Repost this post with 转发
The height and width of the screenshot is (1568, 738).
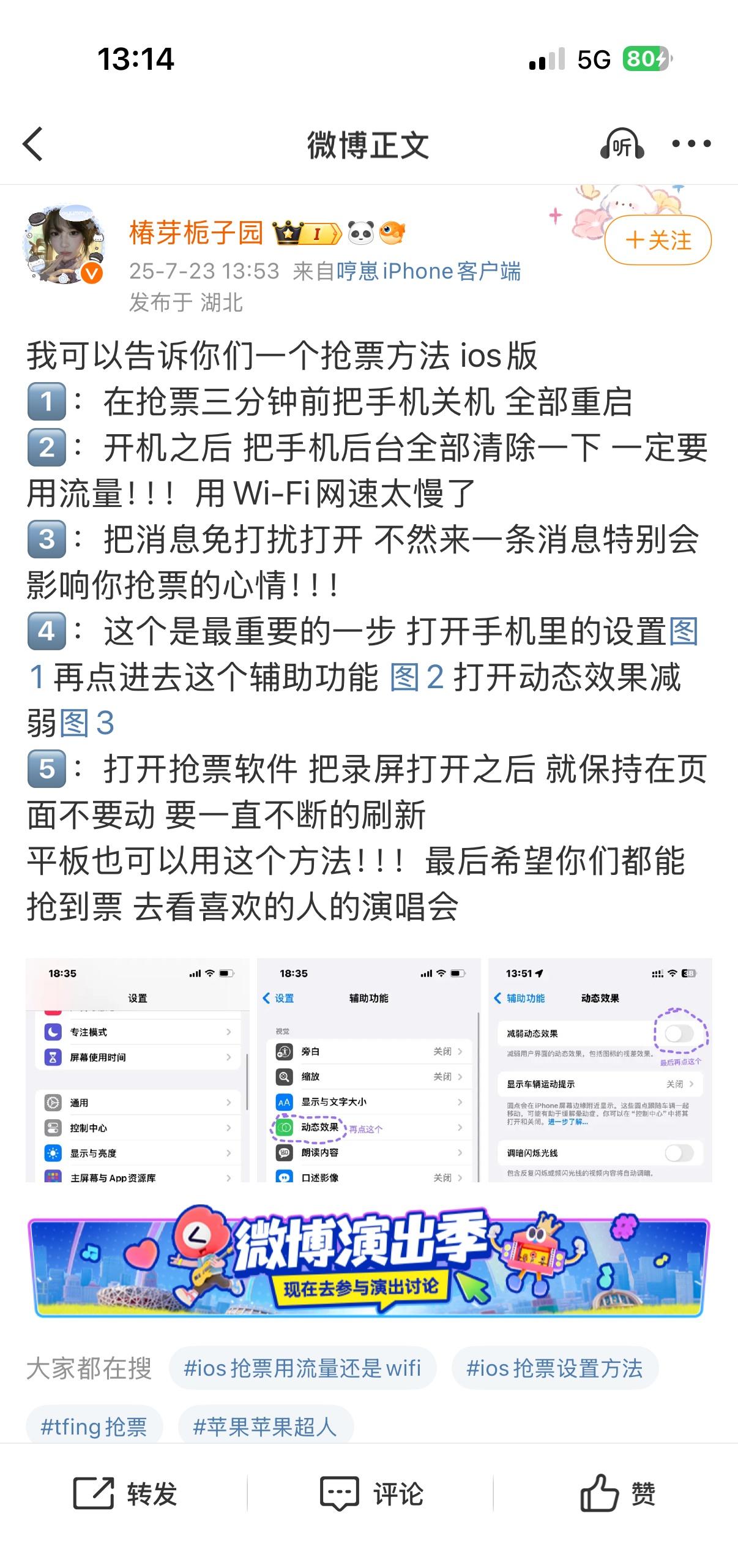click(125, 1494)
